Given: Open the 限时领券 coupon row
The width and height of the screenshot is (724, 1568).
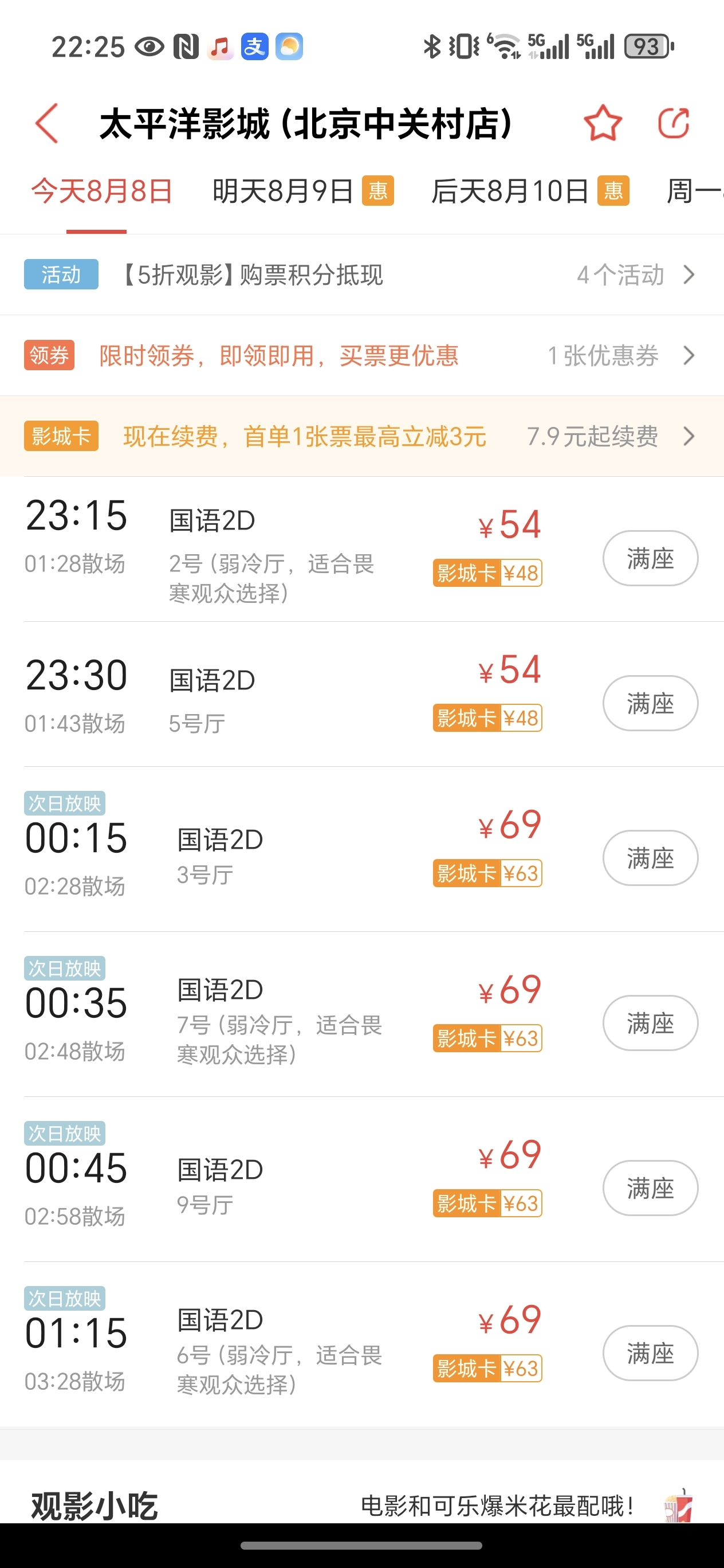Looking at the screenshot, I should 362,355.
